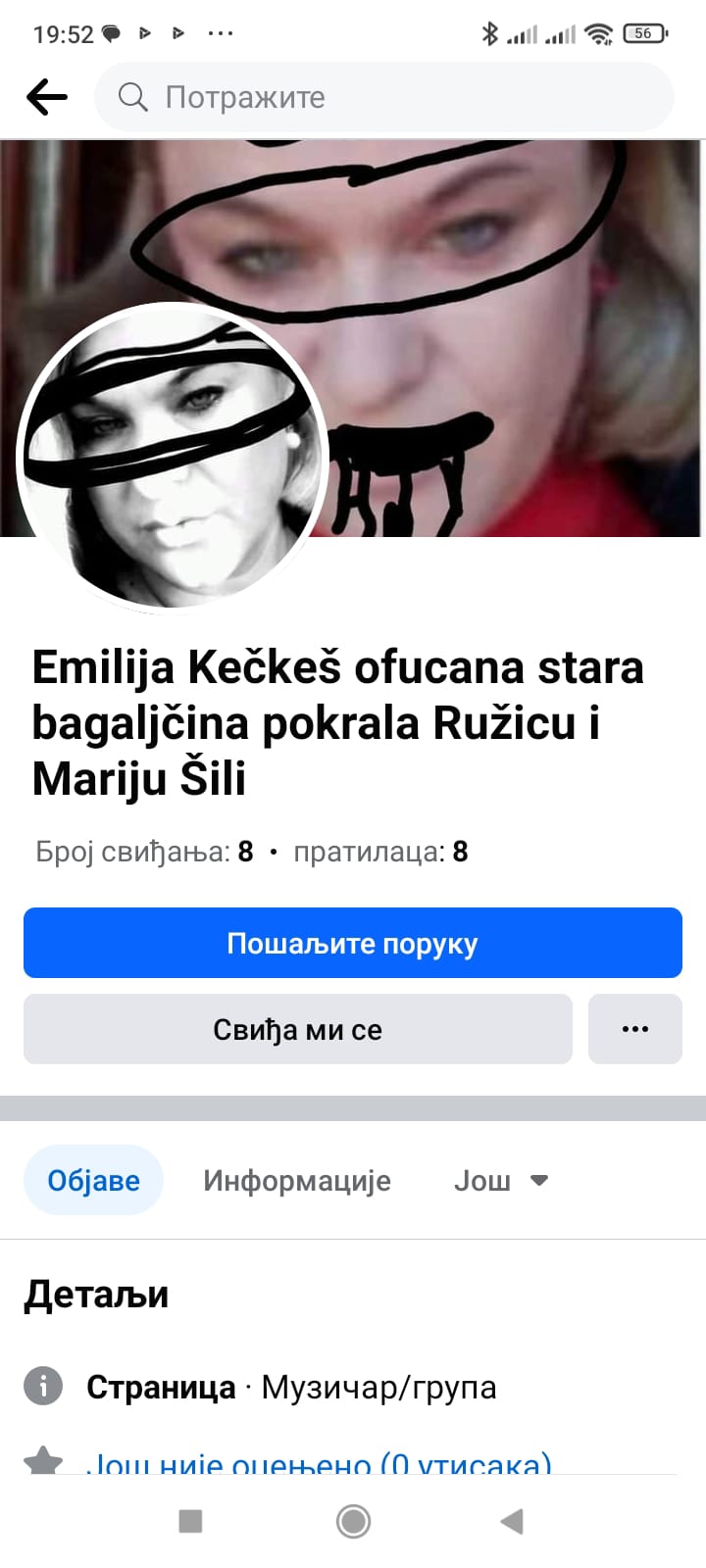Screen dimensions: 706x1568
Task: Tap Пошаљите поруку to message the page
Action: 353,943
